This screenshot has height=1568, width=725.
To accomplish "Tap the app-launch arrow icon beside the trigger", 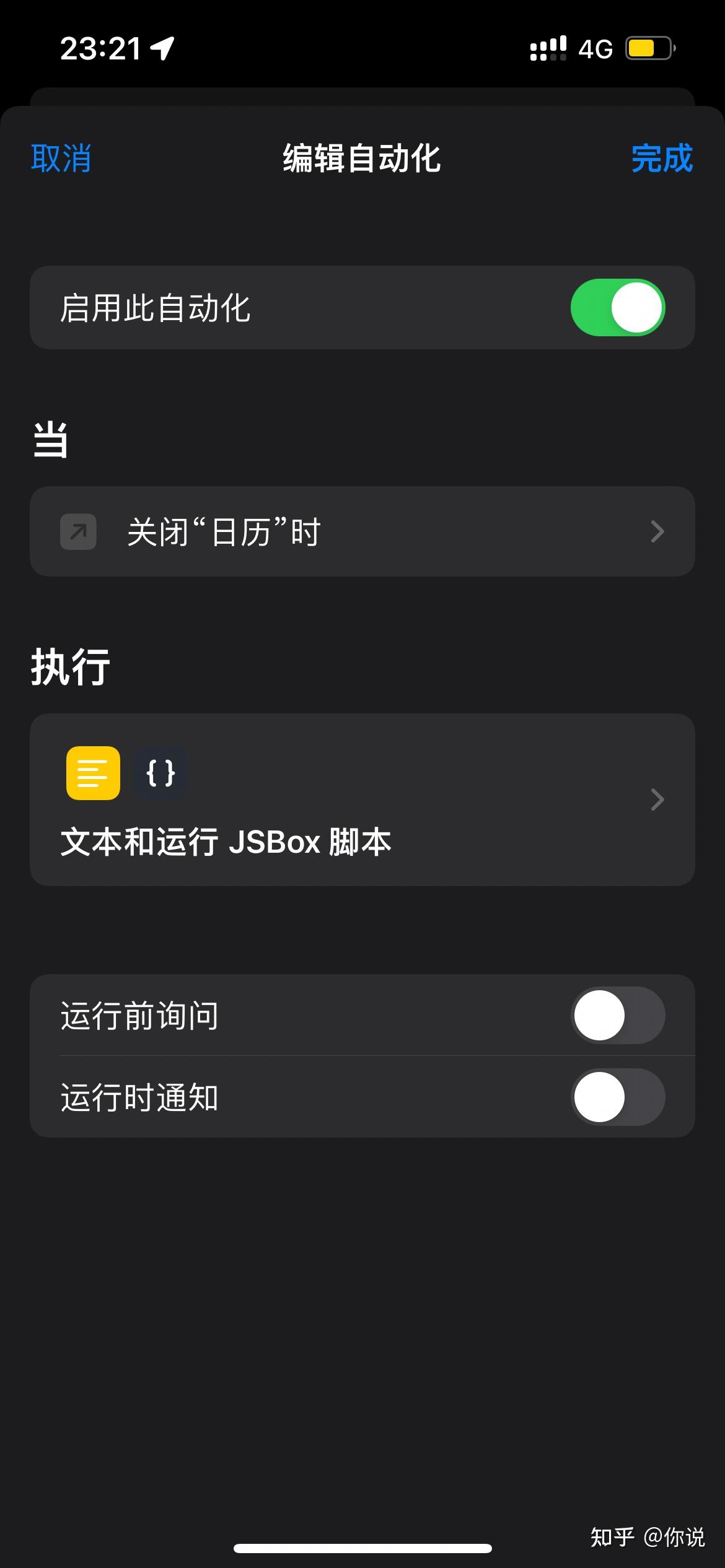I will tap(79, 531).
